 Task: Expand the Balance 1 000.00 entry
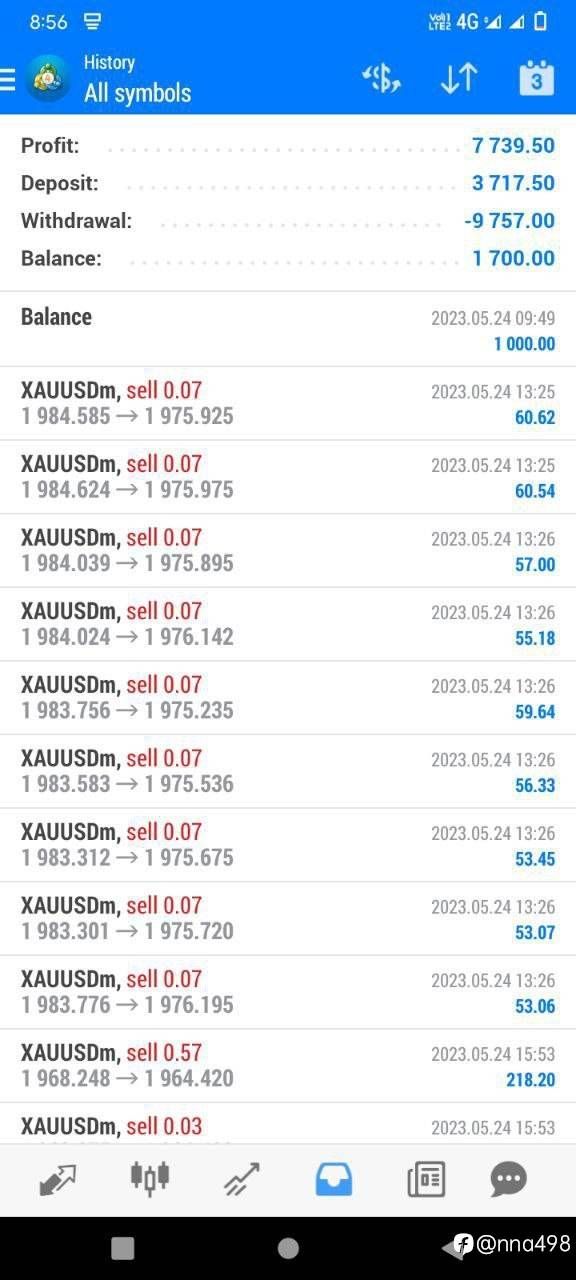tap(288, 330)
